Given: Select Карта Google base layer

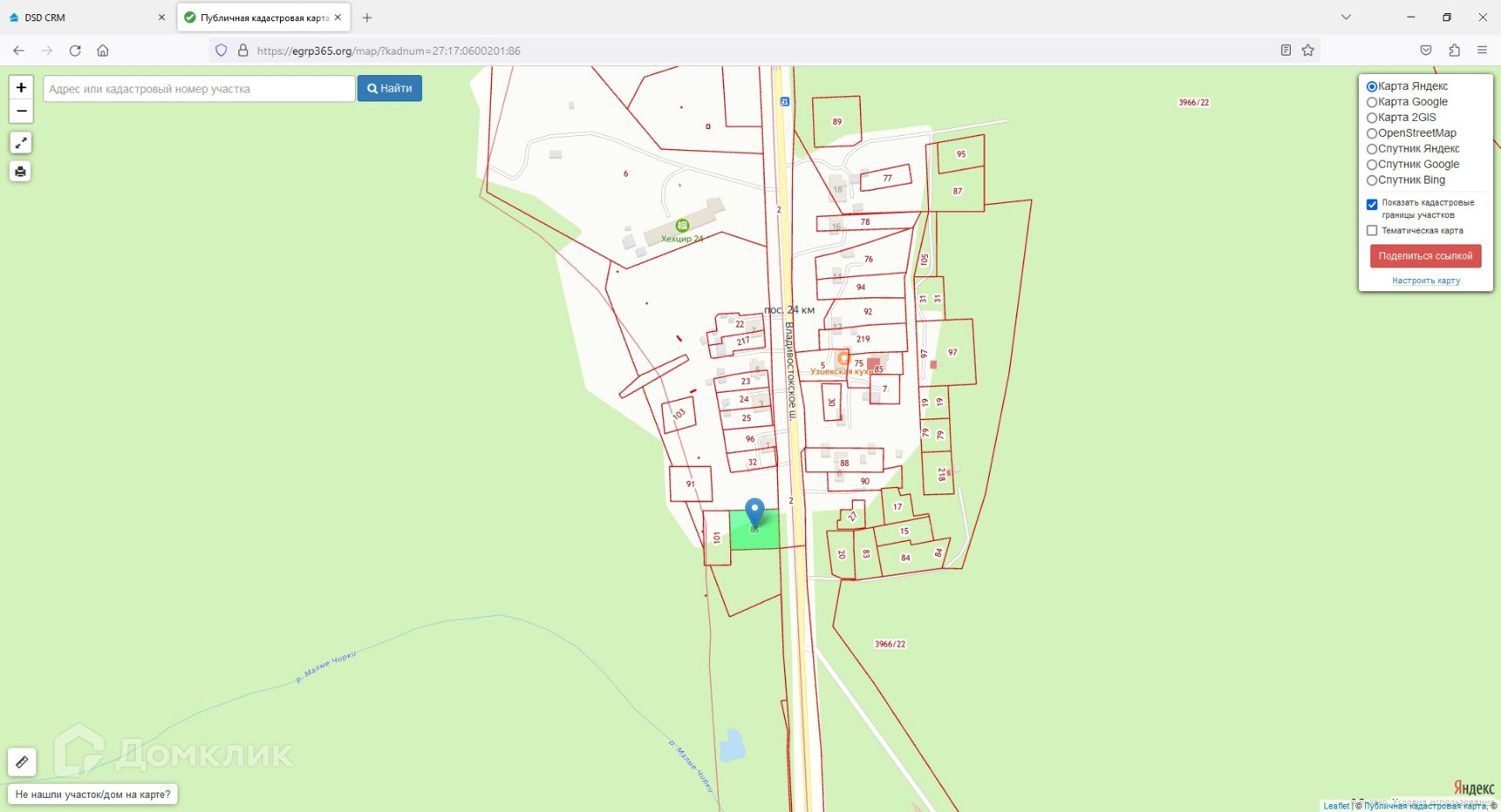Looking at the screenshot, I should pos(1372,102).
